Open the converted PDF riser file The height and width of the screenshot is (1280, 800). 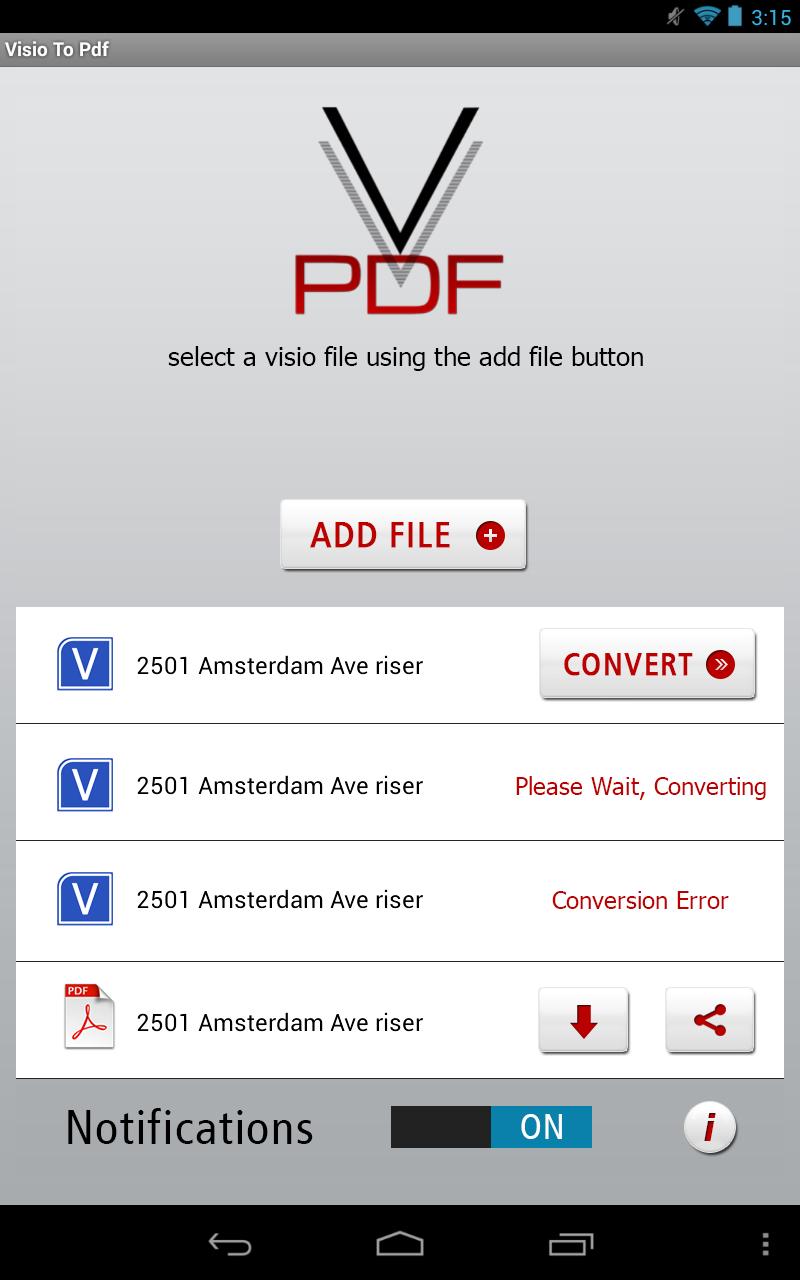click(x=280, y=1022)
